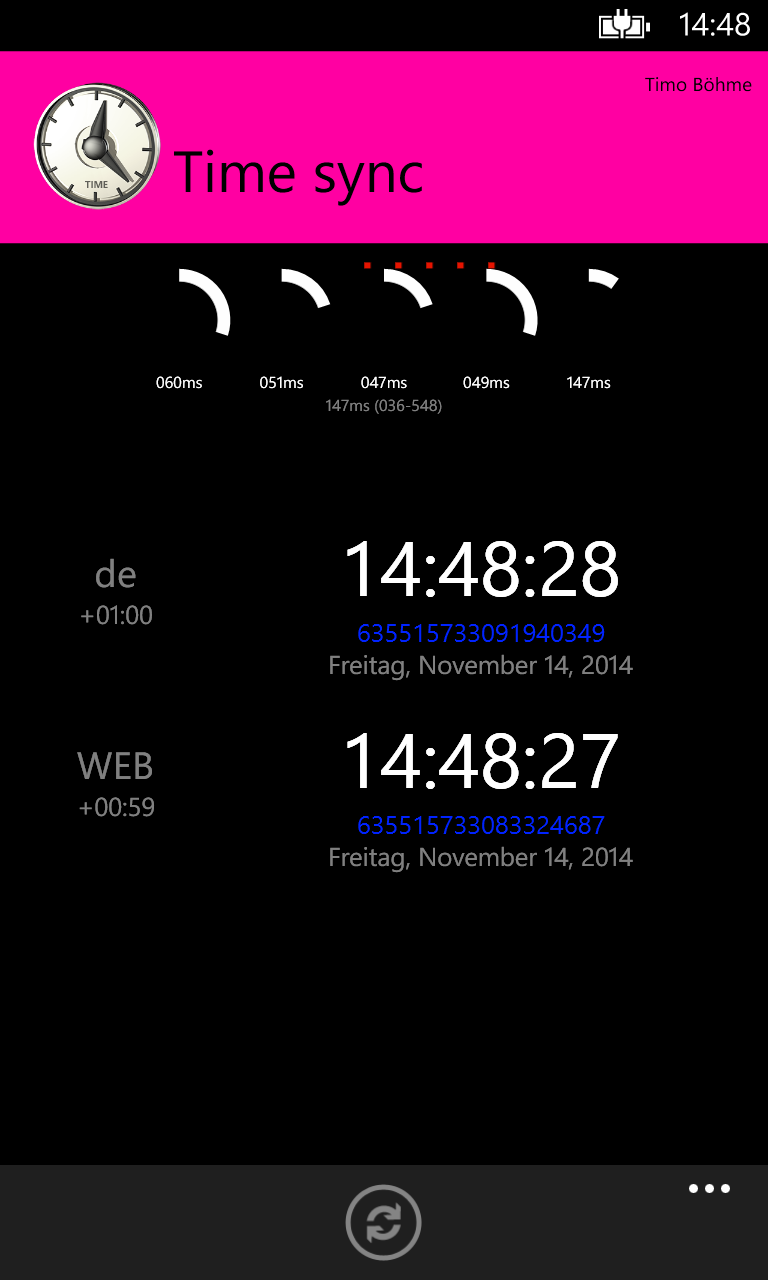Viewport: 768px width, 1280px height.
Task: Open the app bar overflow menu
Action: (x=709, y=1189)
